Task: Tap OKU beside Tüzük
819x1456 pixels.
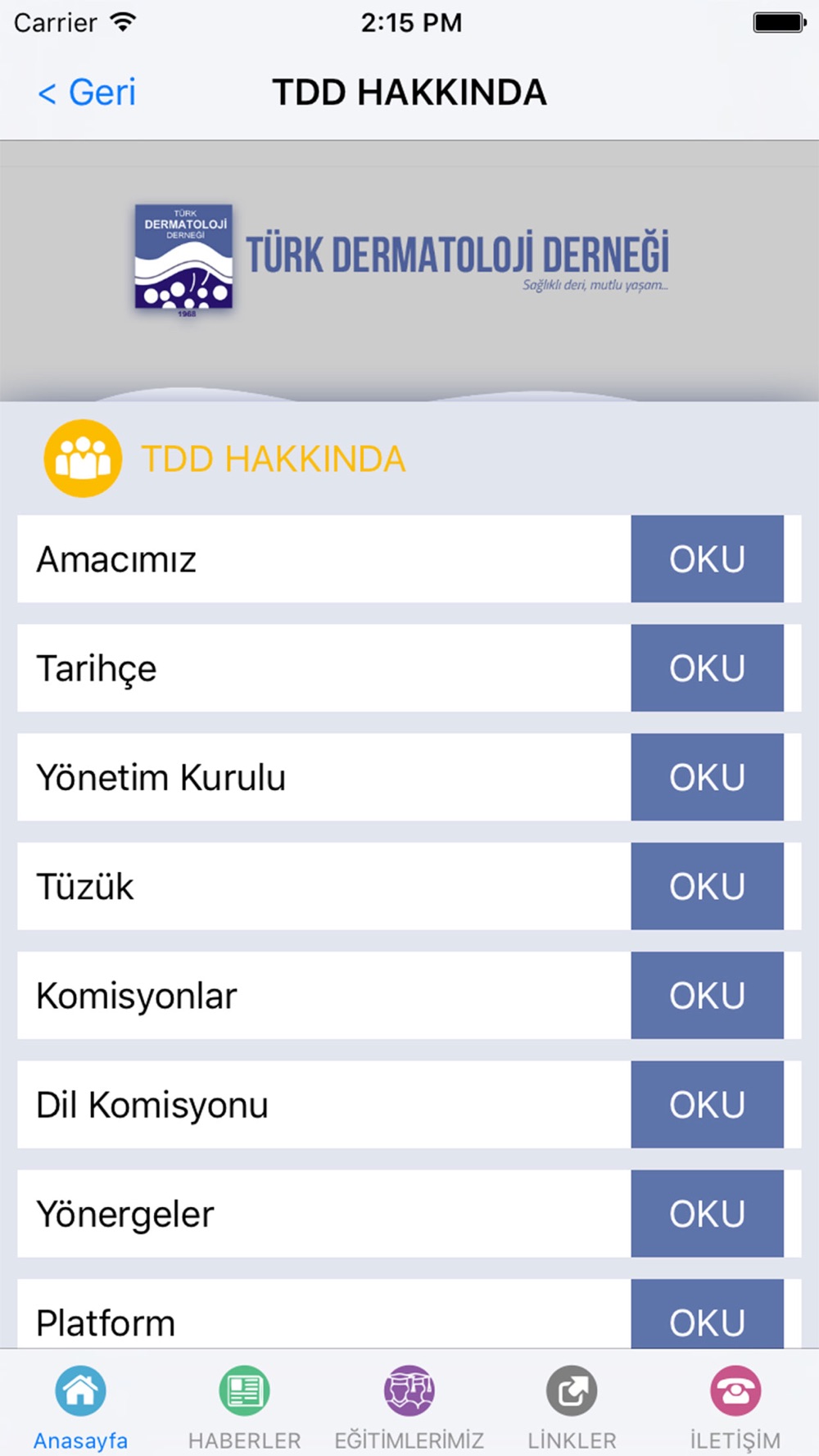Action: click(x=707, y=886)
